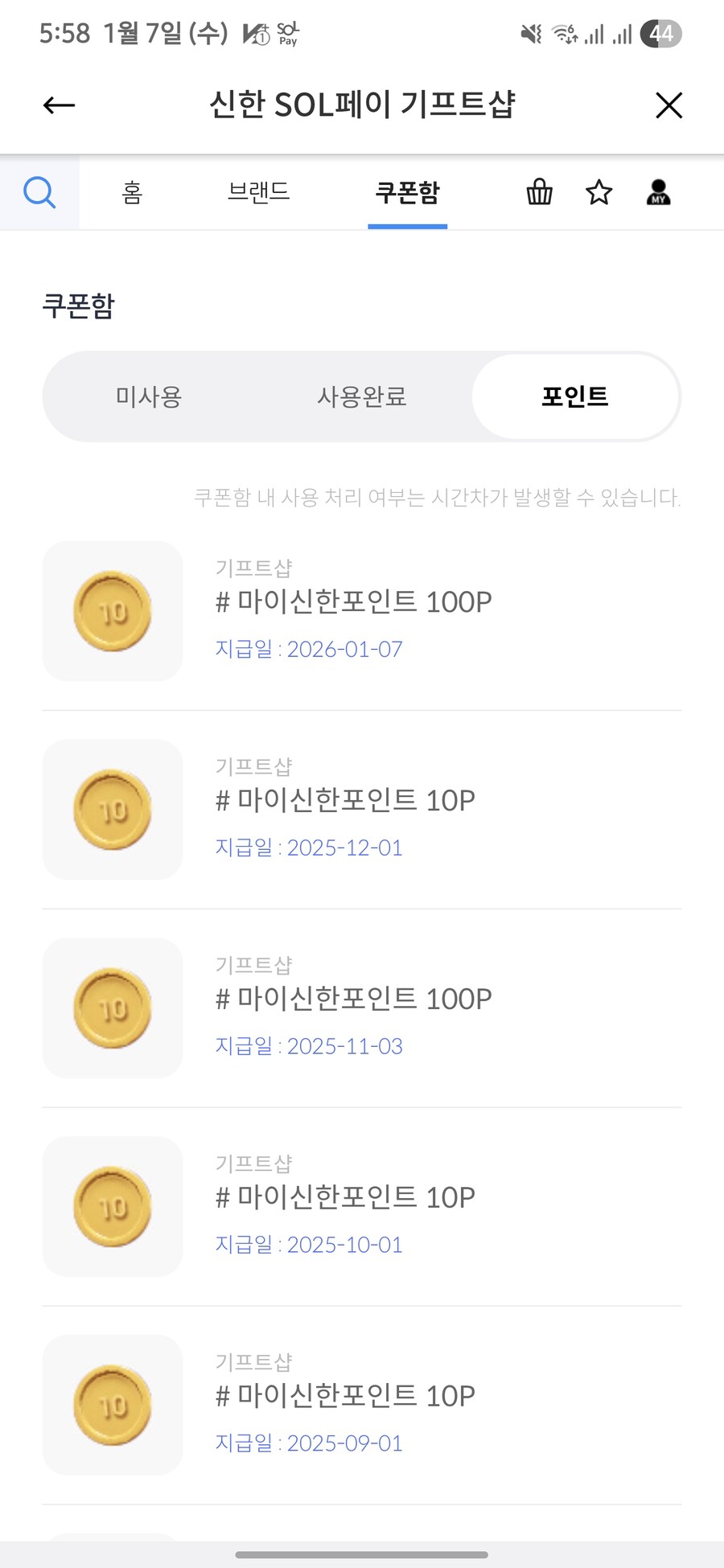Open the 쿠폰함 tab
Screen dimensions: 724x1568
click(x=407, y=192)
